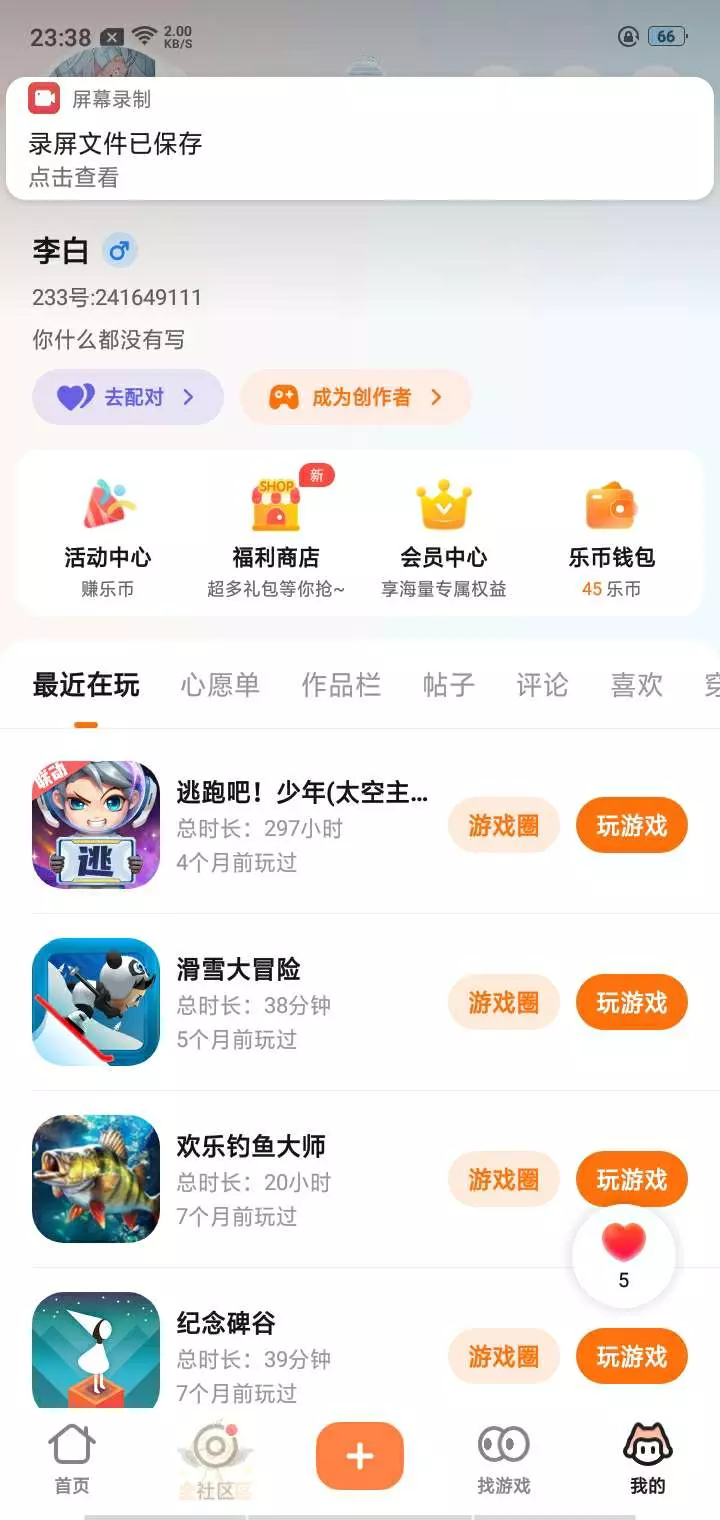Launch 滑雪大冒险 via 玩游戏
This screenshot has height=1520, width=720.
[631, 1002]
